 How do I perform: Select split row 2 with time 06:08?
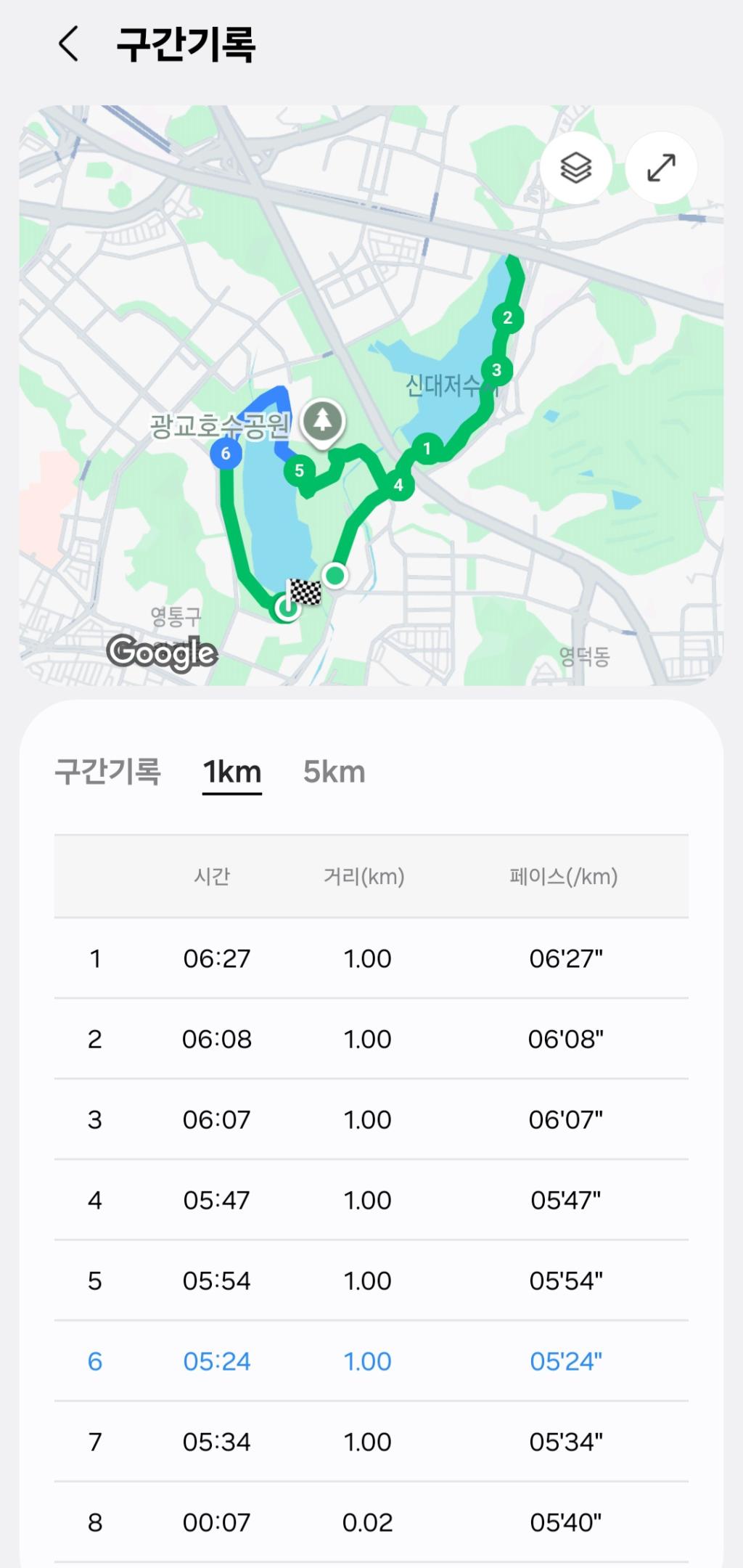tap(371, 1040)
